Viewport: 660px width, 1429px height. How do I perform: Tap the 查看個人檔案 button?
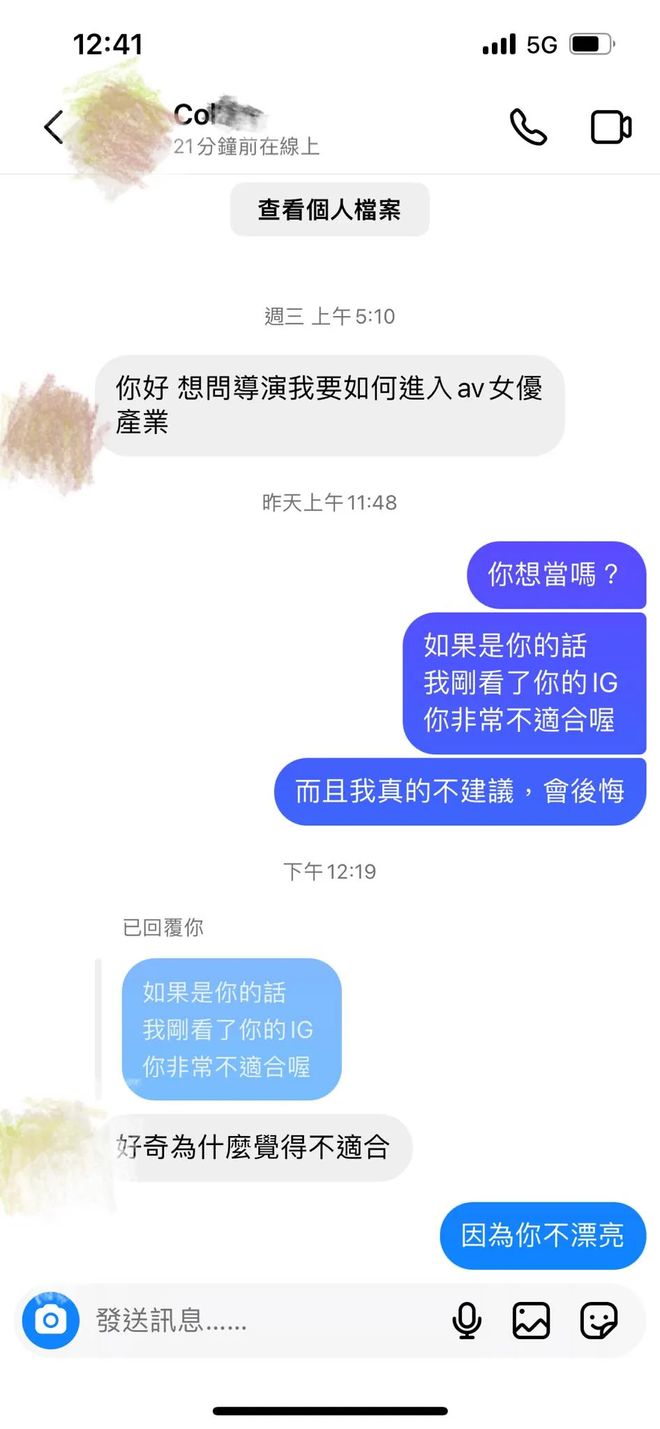329,210
